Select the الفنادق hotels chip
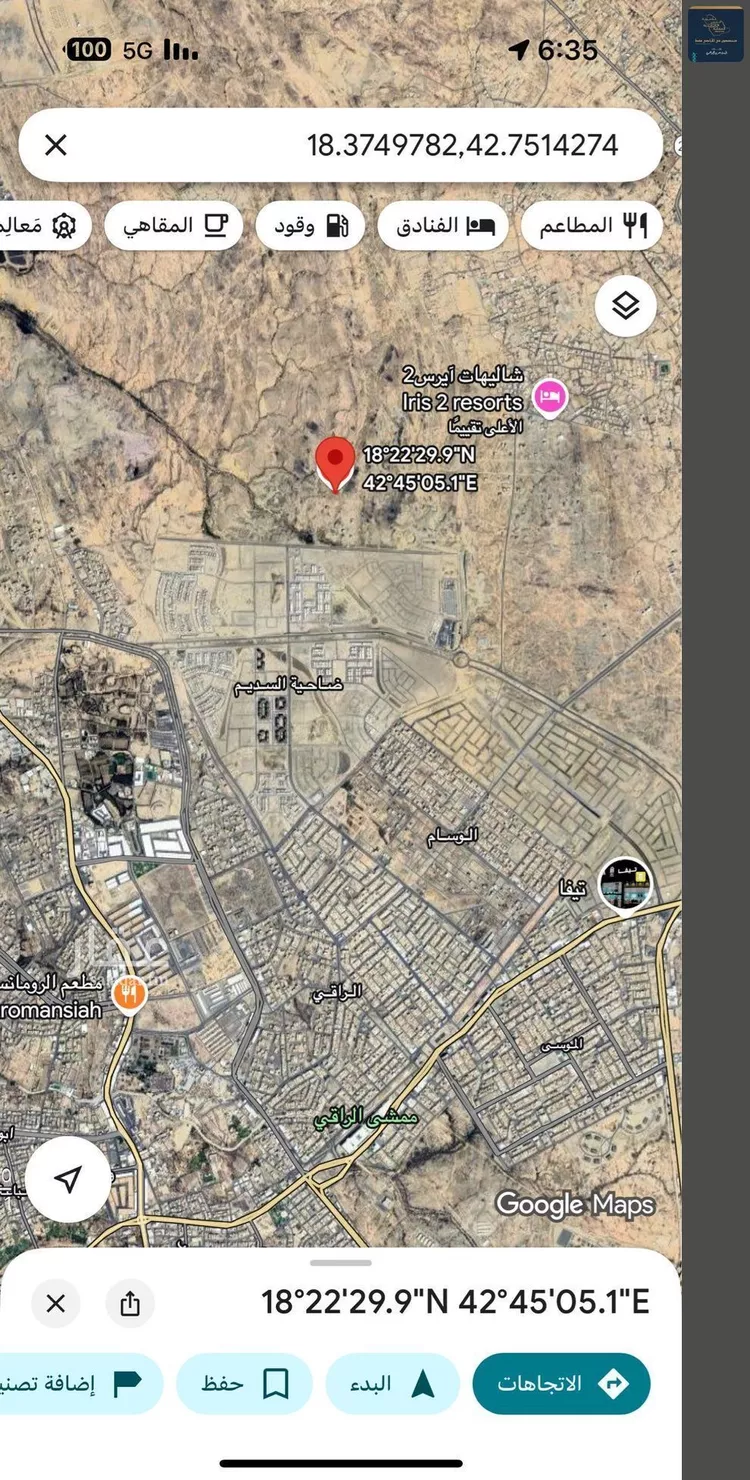 [442, 226]
